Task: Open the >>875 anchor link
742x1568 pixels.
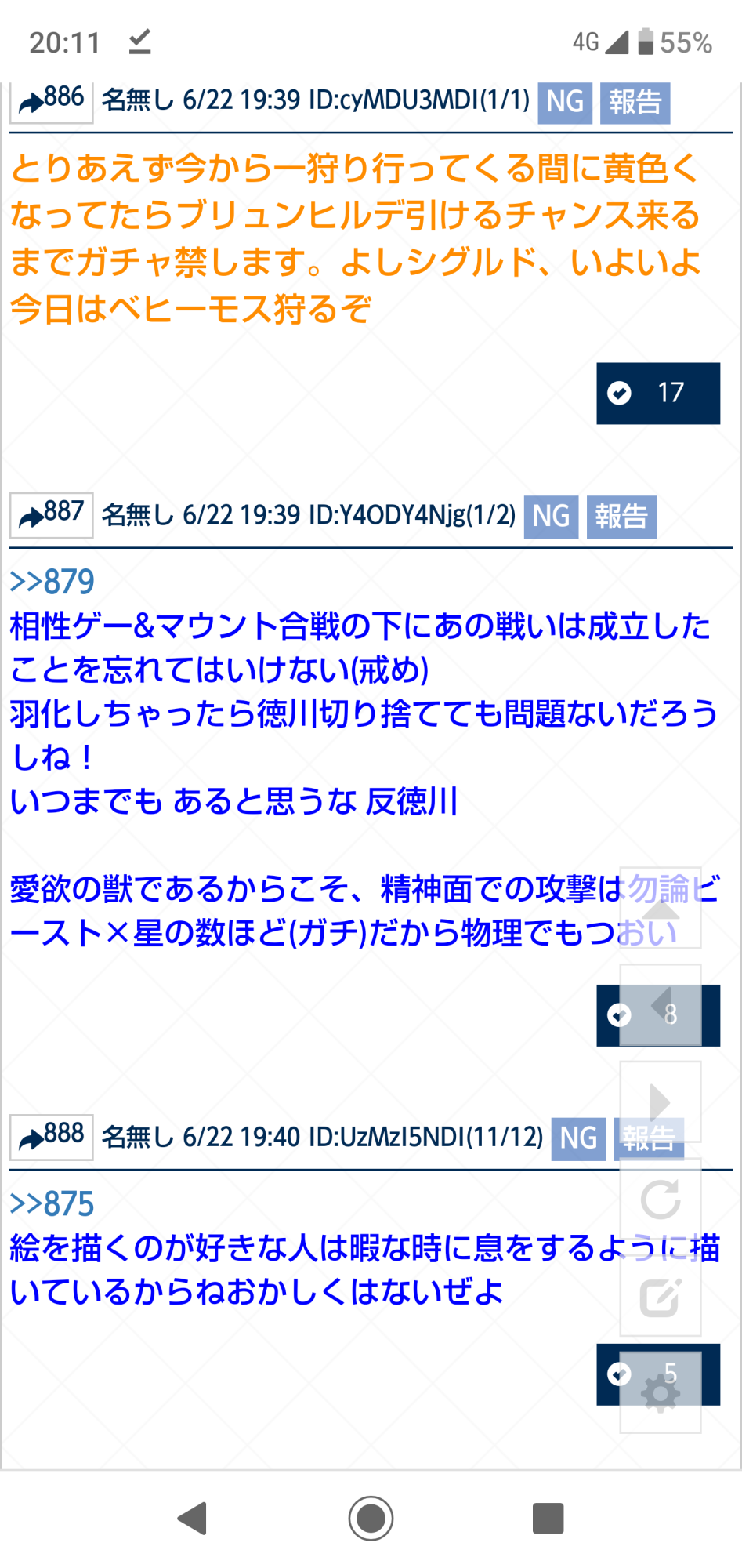Action: click(52, 1204)
